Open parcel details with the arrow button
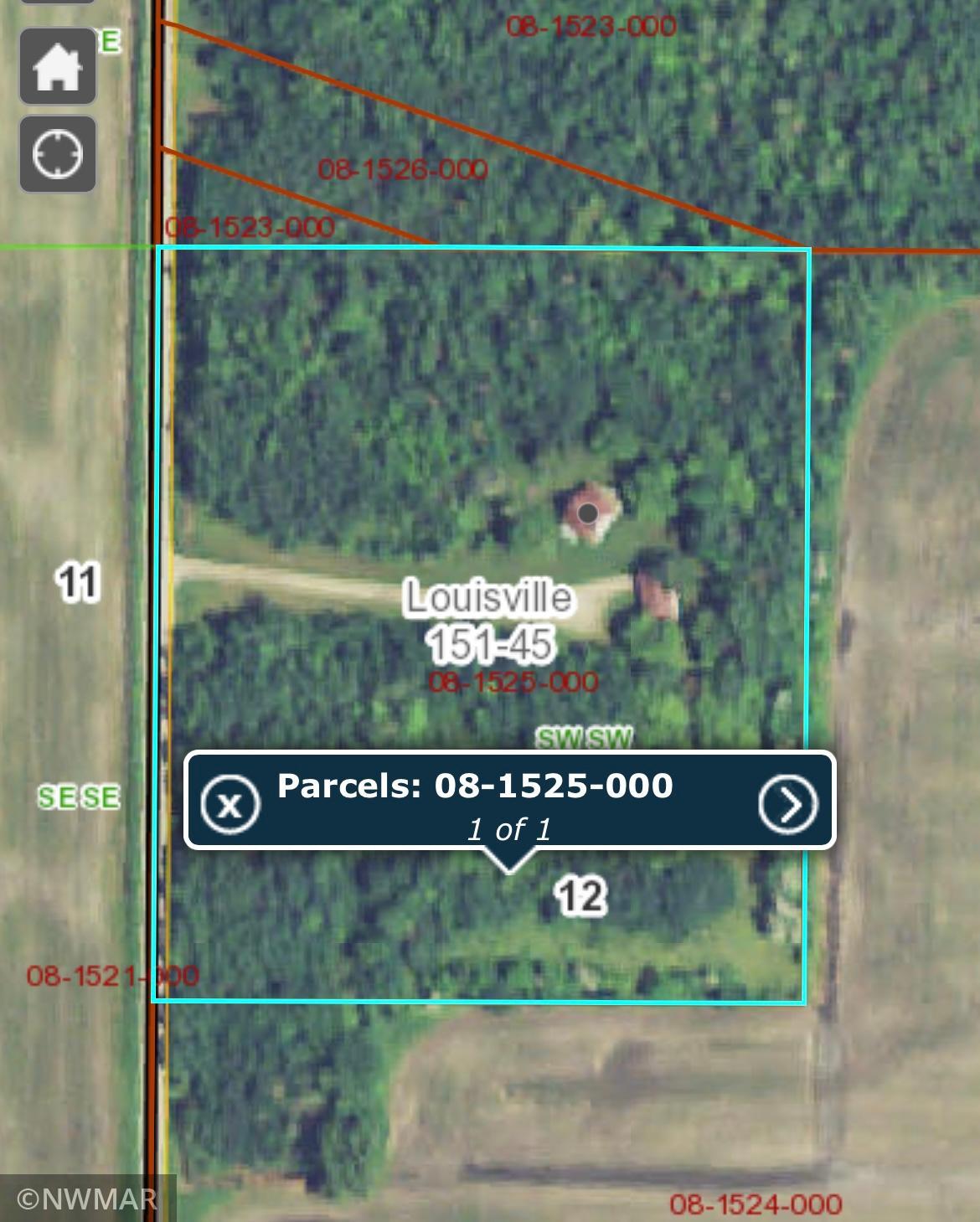The image size is (980, 1222). pyautogui.click(x=787, y=804)
